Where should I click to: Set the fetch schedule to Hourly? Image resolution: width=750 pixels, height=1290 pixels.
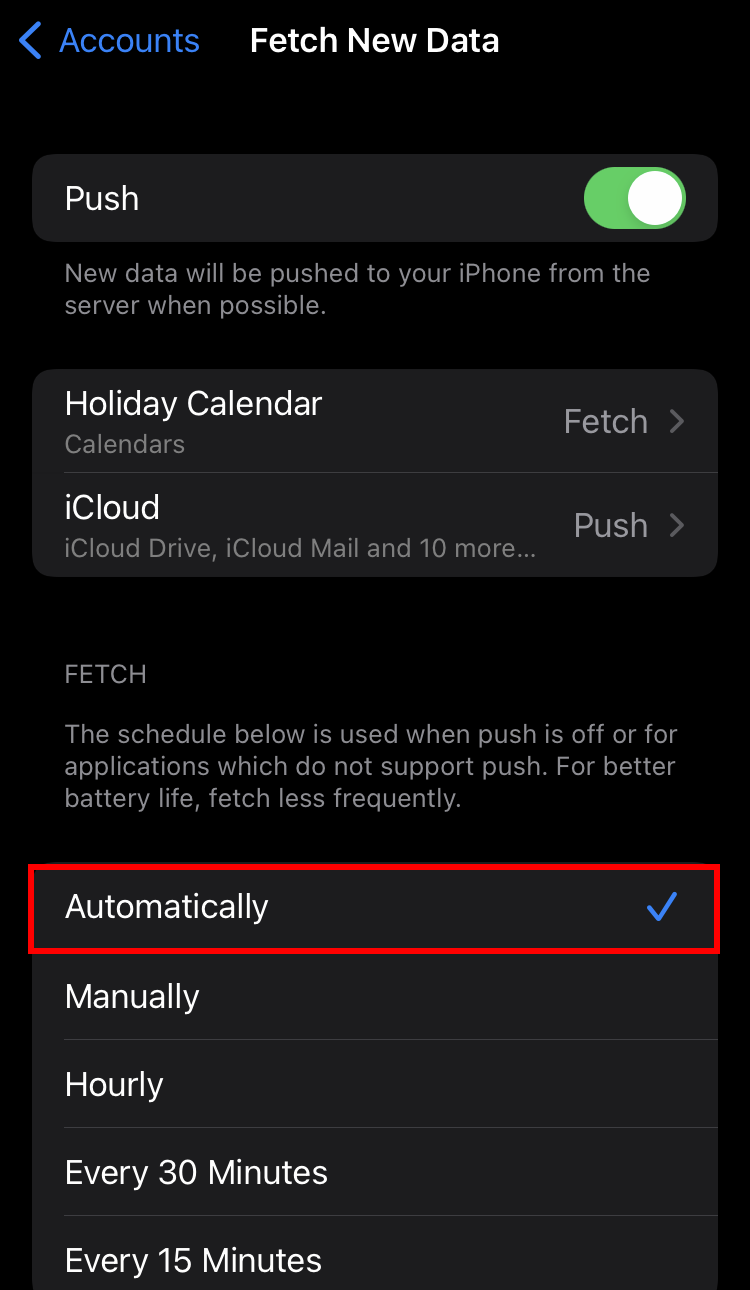[x=375, y=1084]
